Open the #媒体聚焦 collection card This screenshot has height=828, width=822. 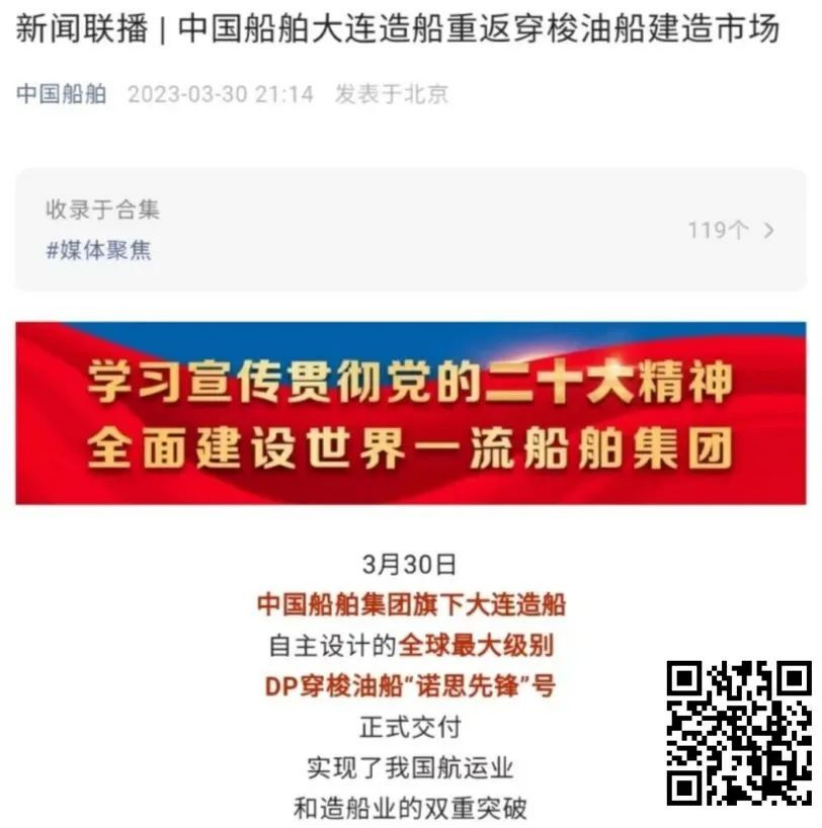point(410,230)
